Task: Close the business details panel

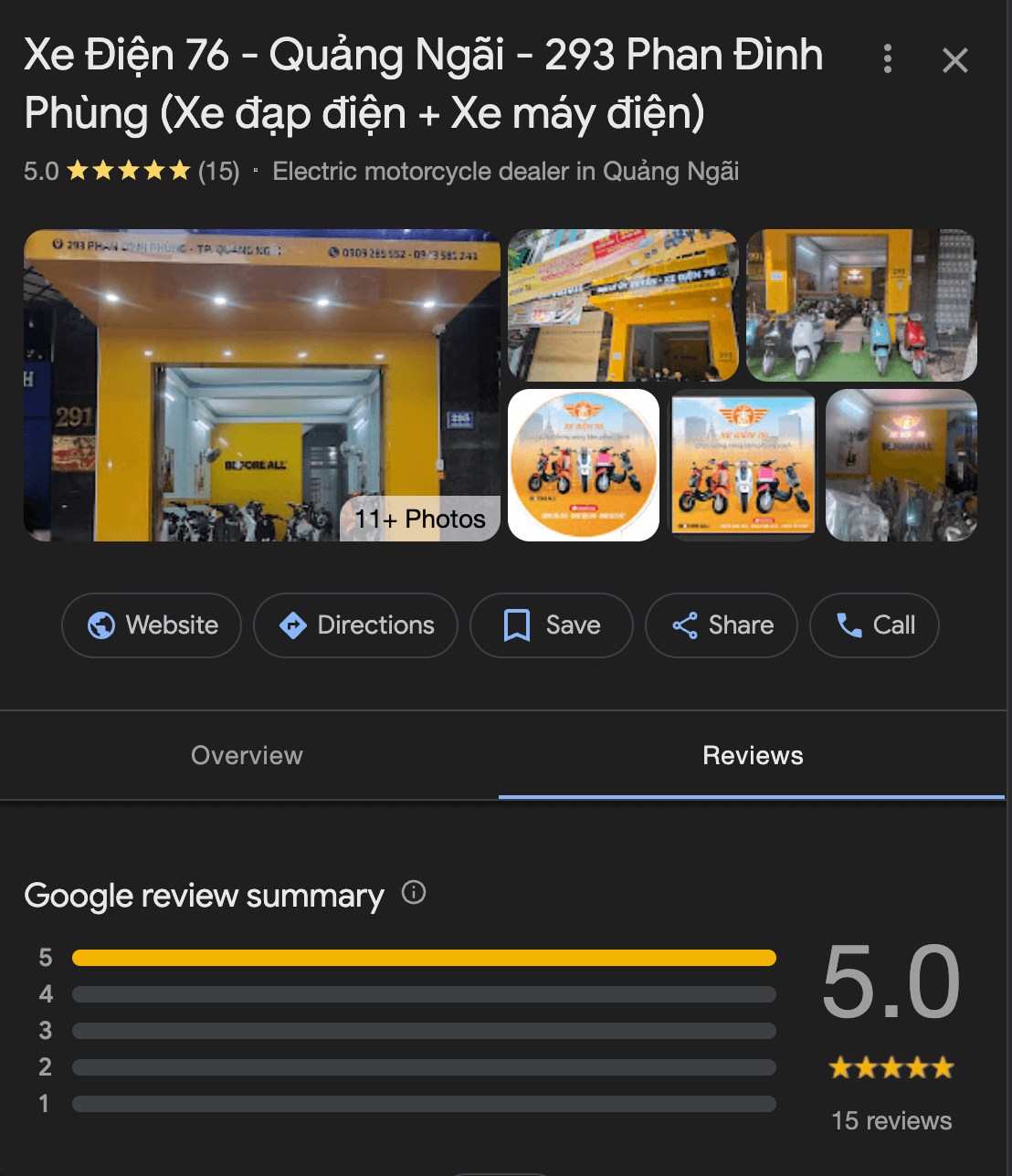Action: click(x=954, y=61)
